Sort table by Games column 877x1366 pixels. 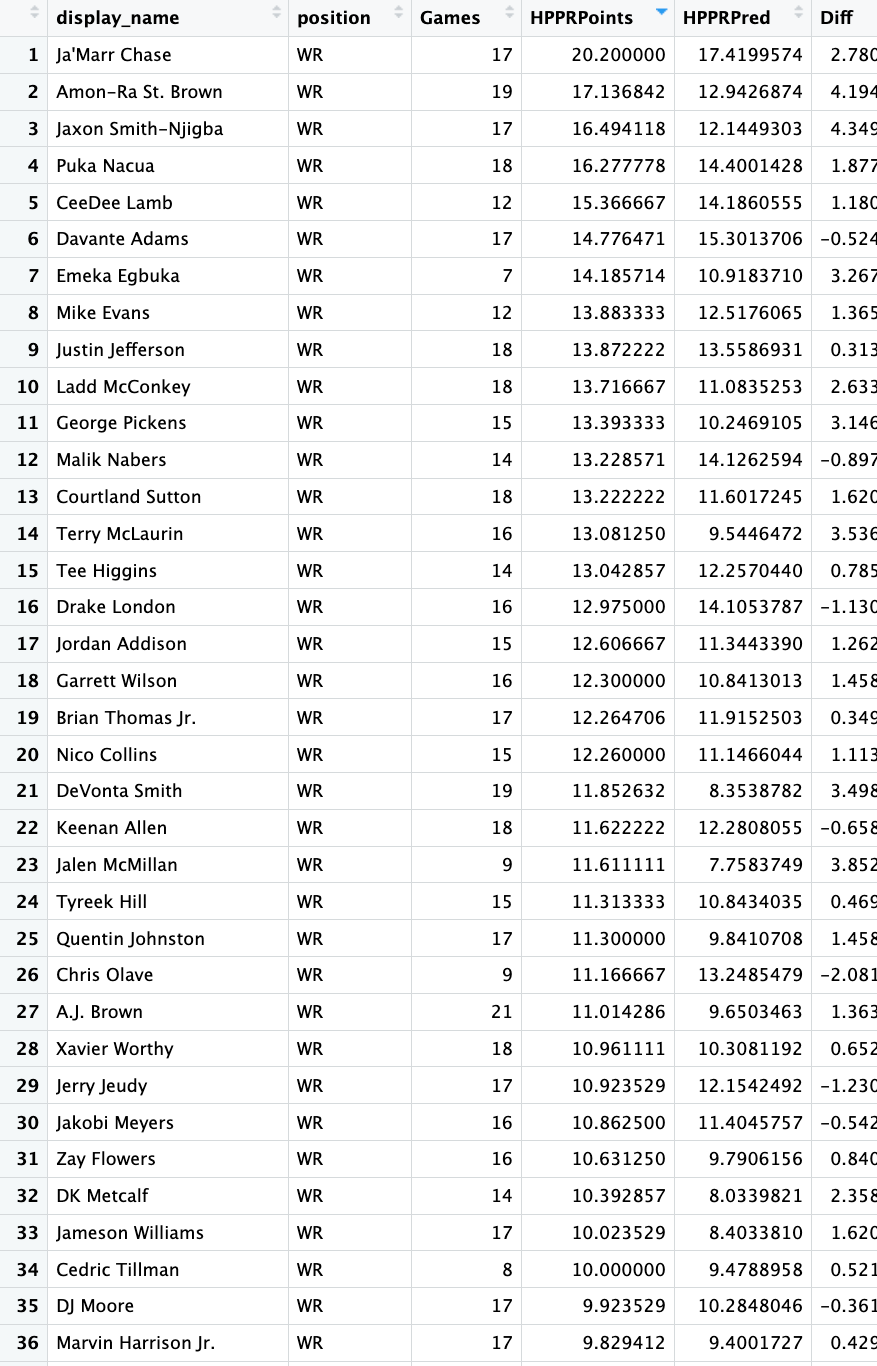[x=450, y=17]
